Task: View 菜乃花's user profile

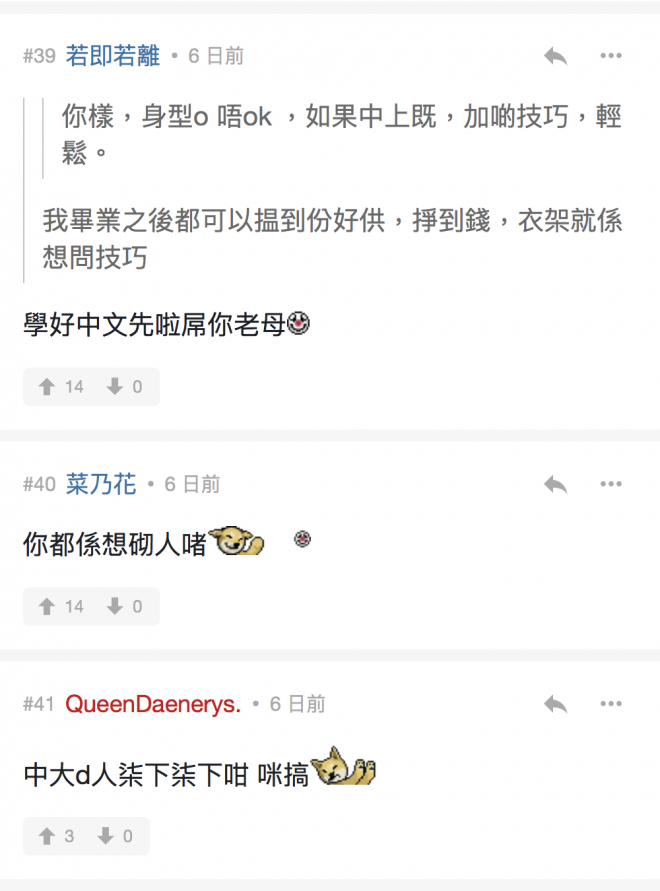Action: pos(101,484)
